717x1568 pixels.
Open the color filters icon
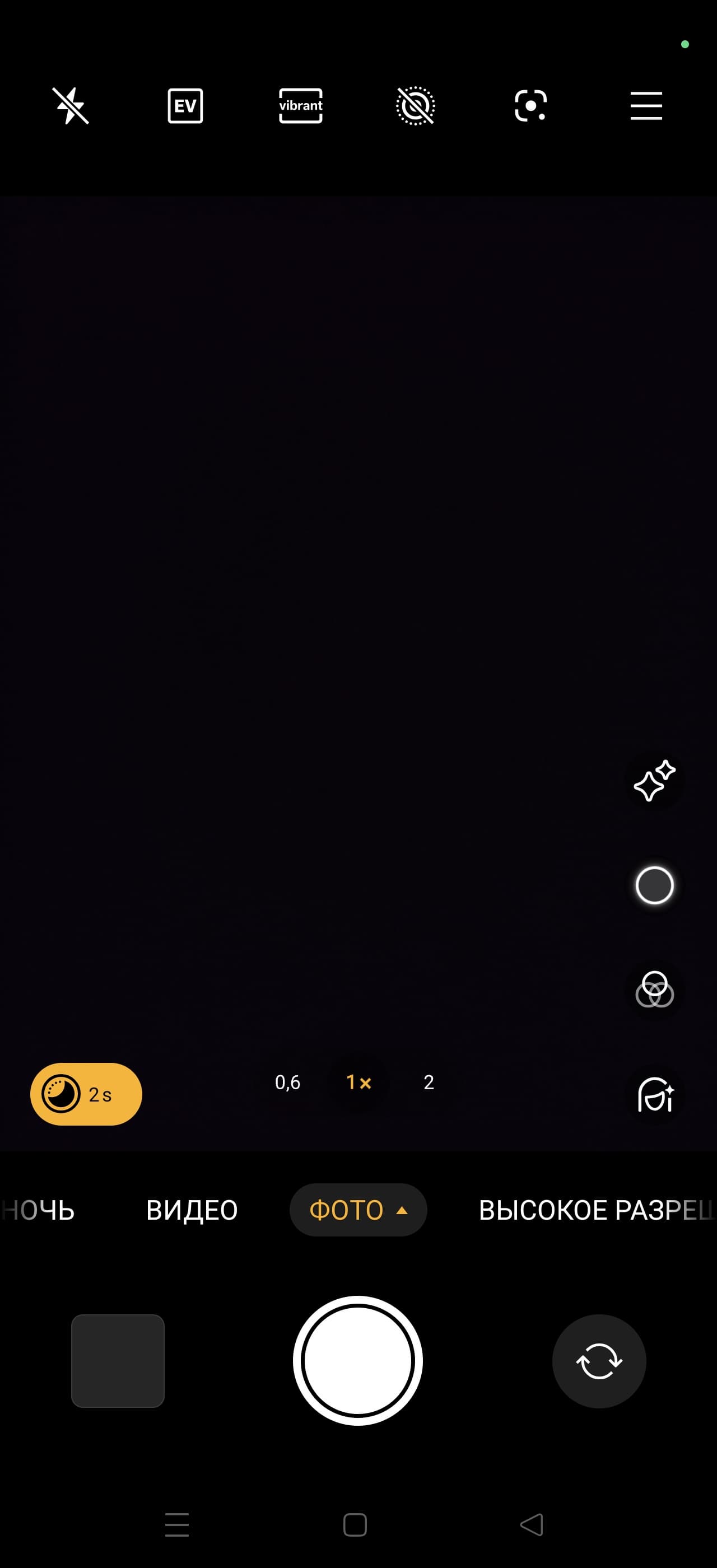point(654,990)
